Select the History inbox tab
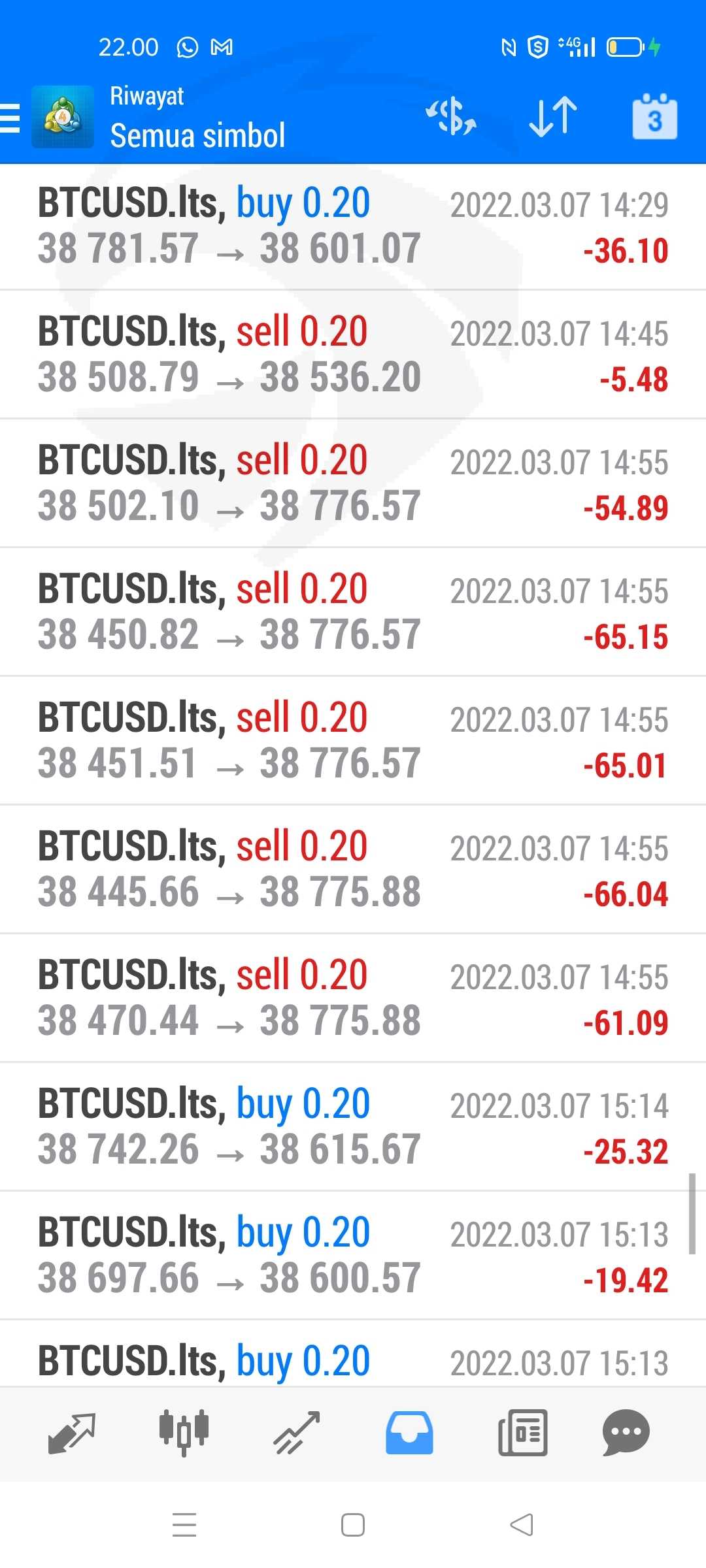The height and width of the screenshot is (1568, 706). 409,1433
